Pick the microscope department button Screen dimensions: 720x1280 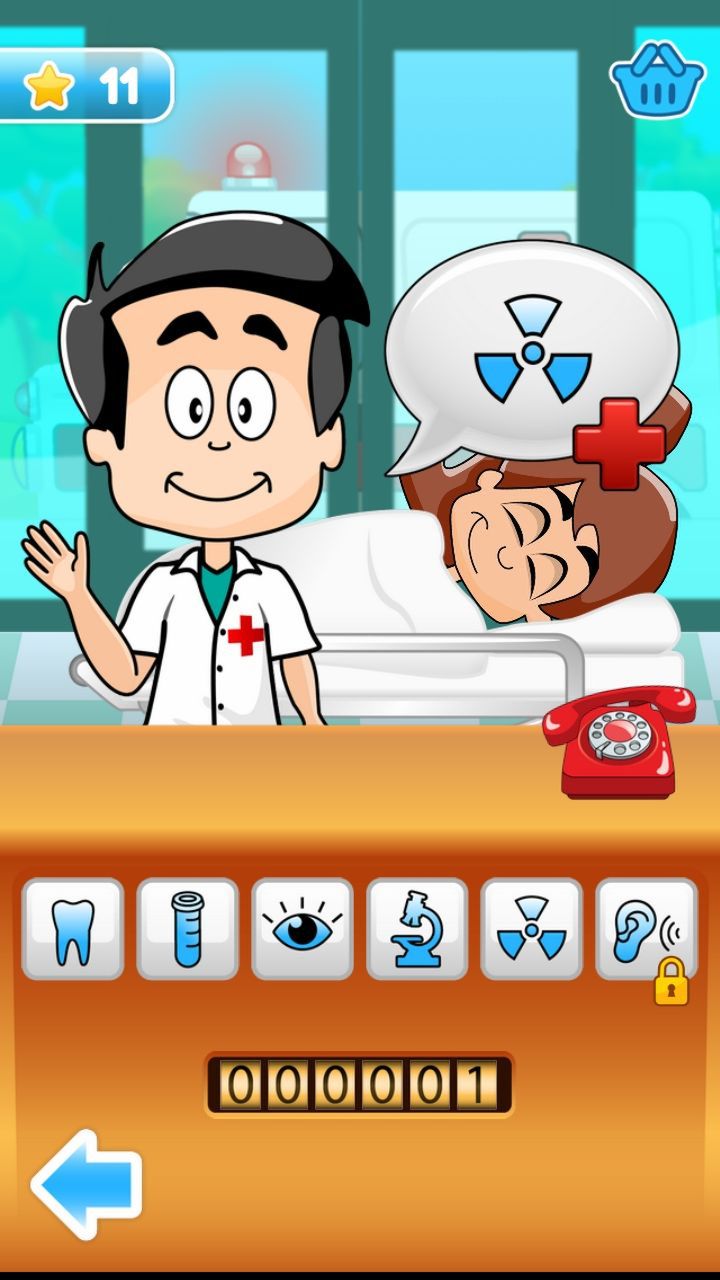[x=417, y=929]
